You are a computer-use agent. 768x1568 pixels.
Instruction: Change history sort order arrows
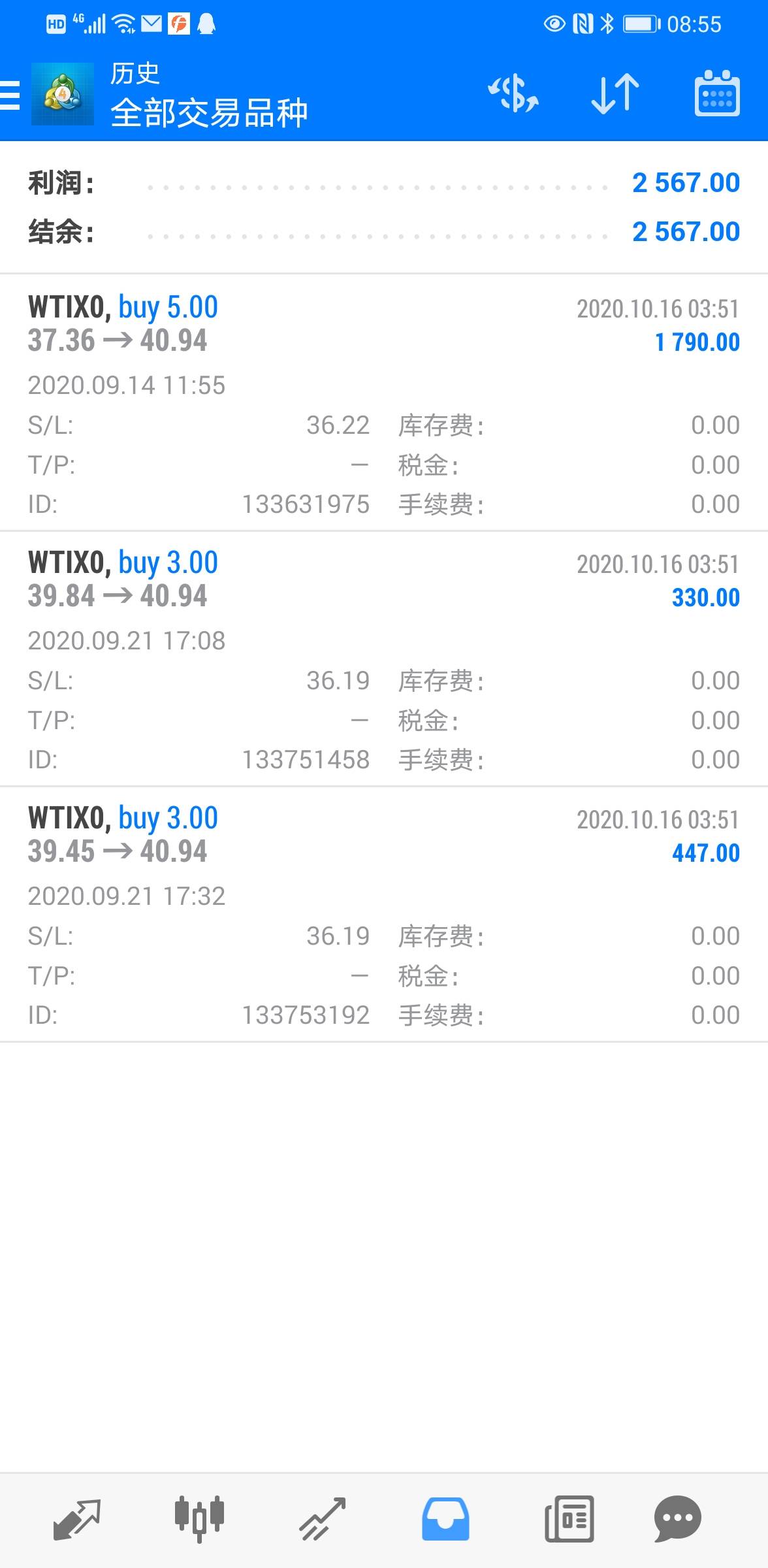[x=615, y=93]
